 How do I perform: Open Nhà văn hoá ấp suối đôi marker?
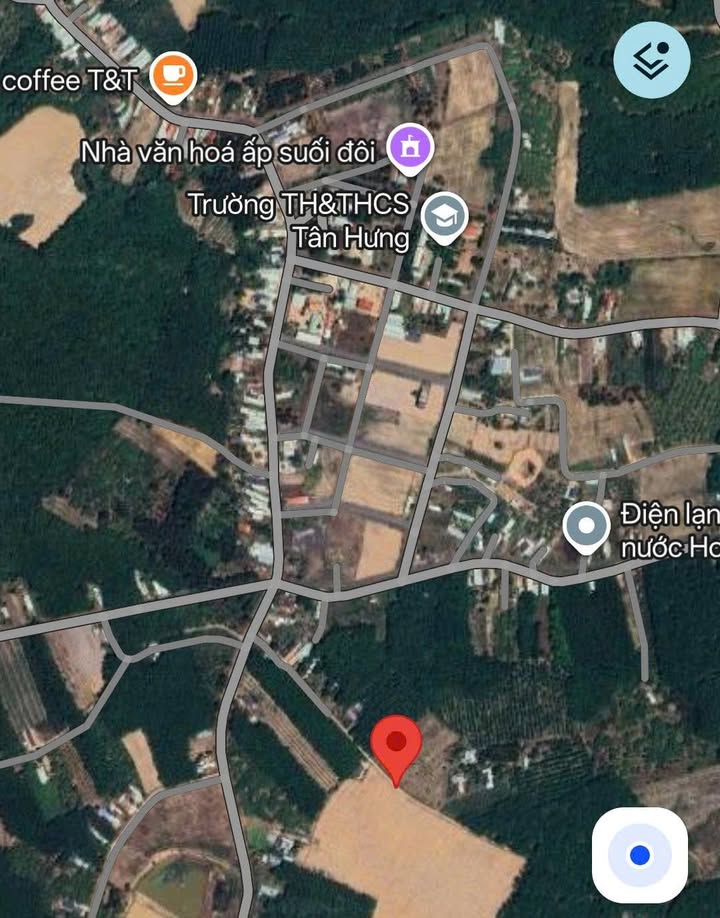click(x=410, y=148)
